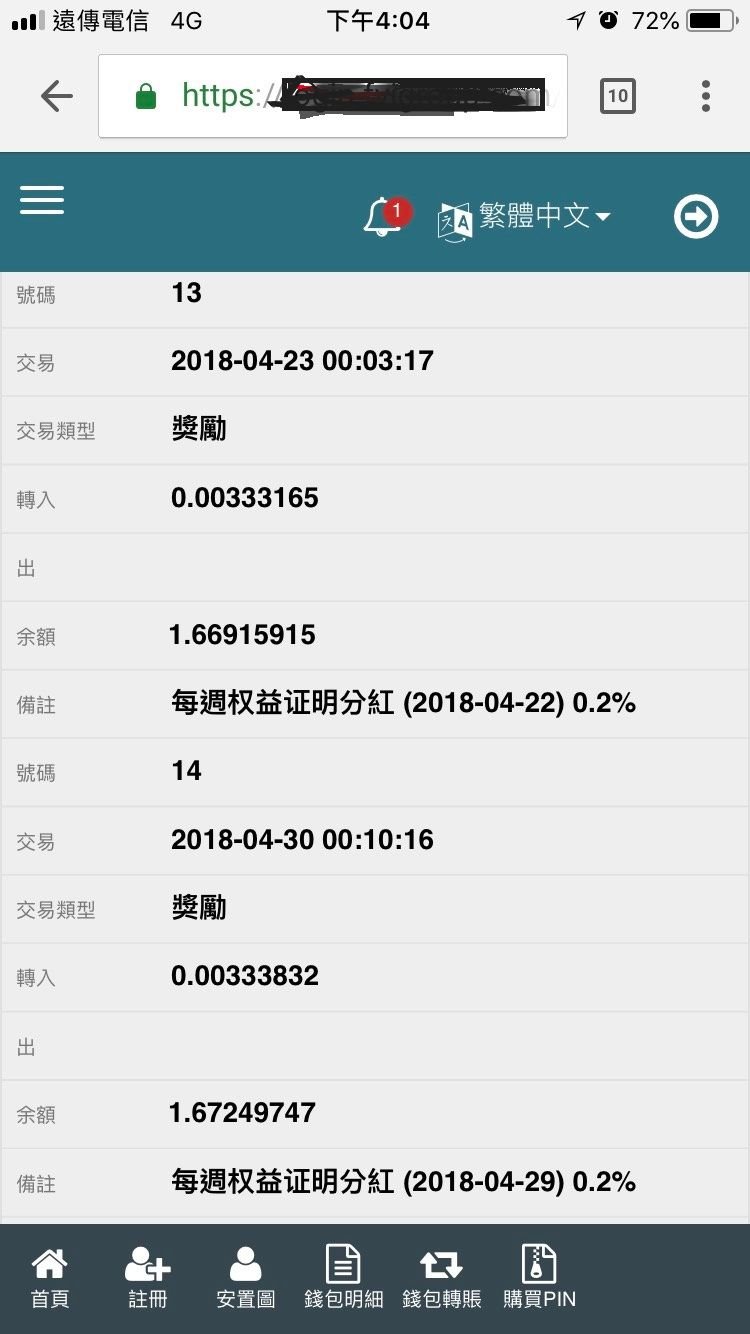750x1334 pixels.
Task: Open the browser three-dot overflow menu
Action: point(706,96)
